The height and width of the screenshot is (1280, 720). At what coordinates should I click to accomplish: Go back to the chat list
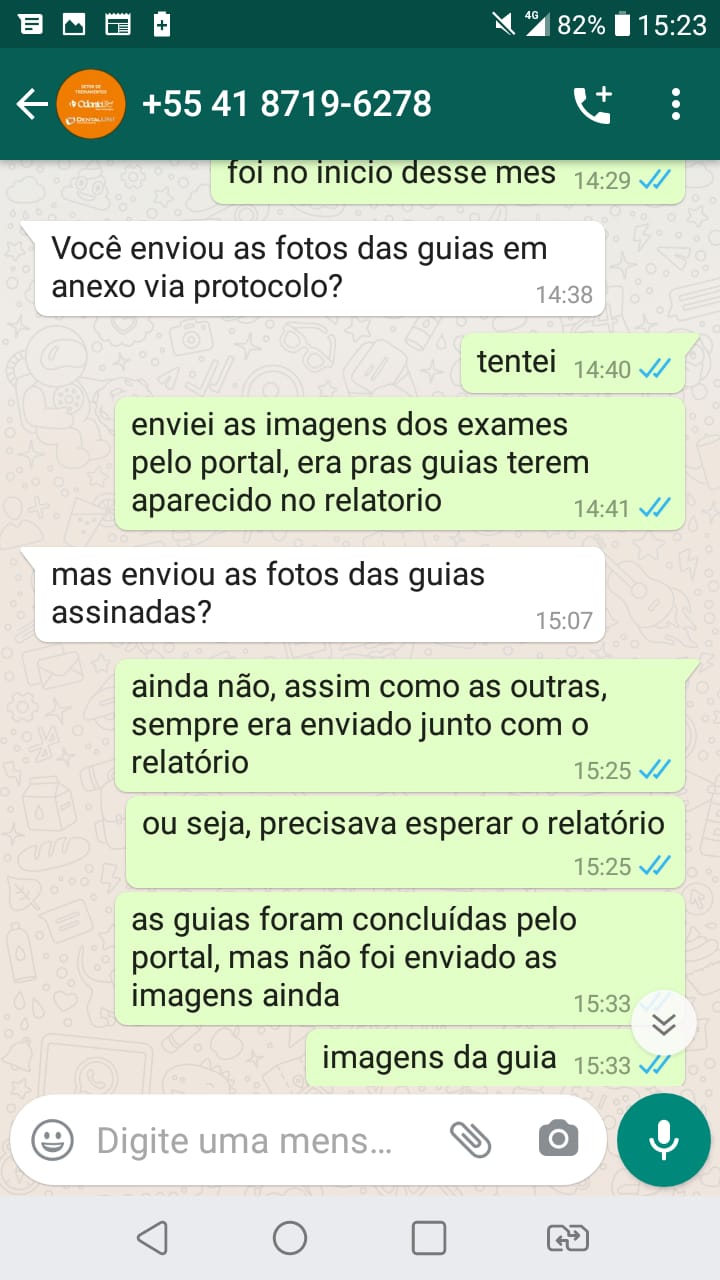pos(32,104)
